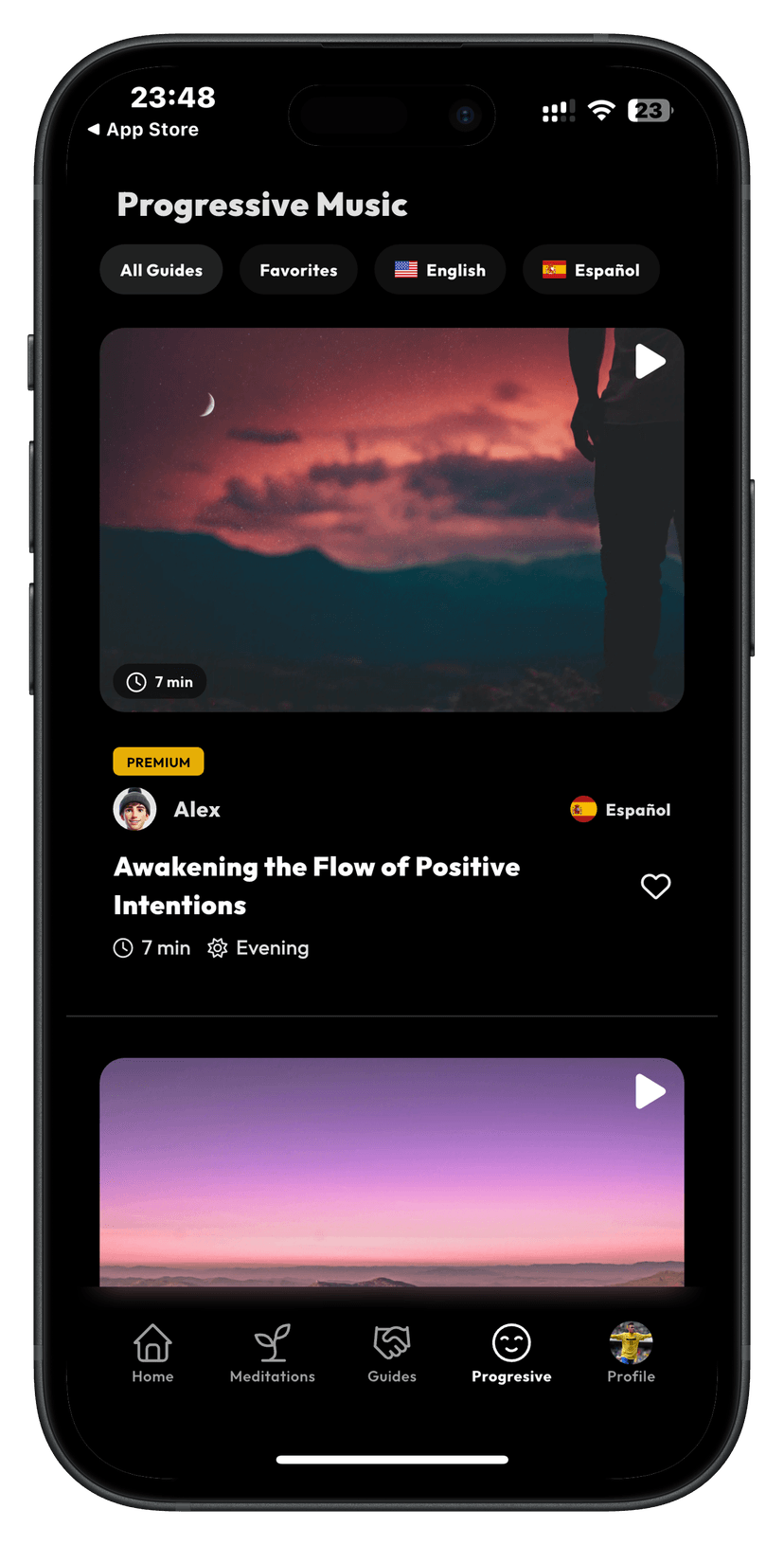The height and width of the screenshot is (1545, 784).
Task: Return to the App Store
Action: pyautogui.click(x=144, y=130)
